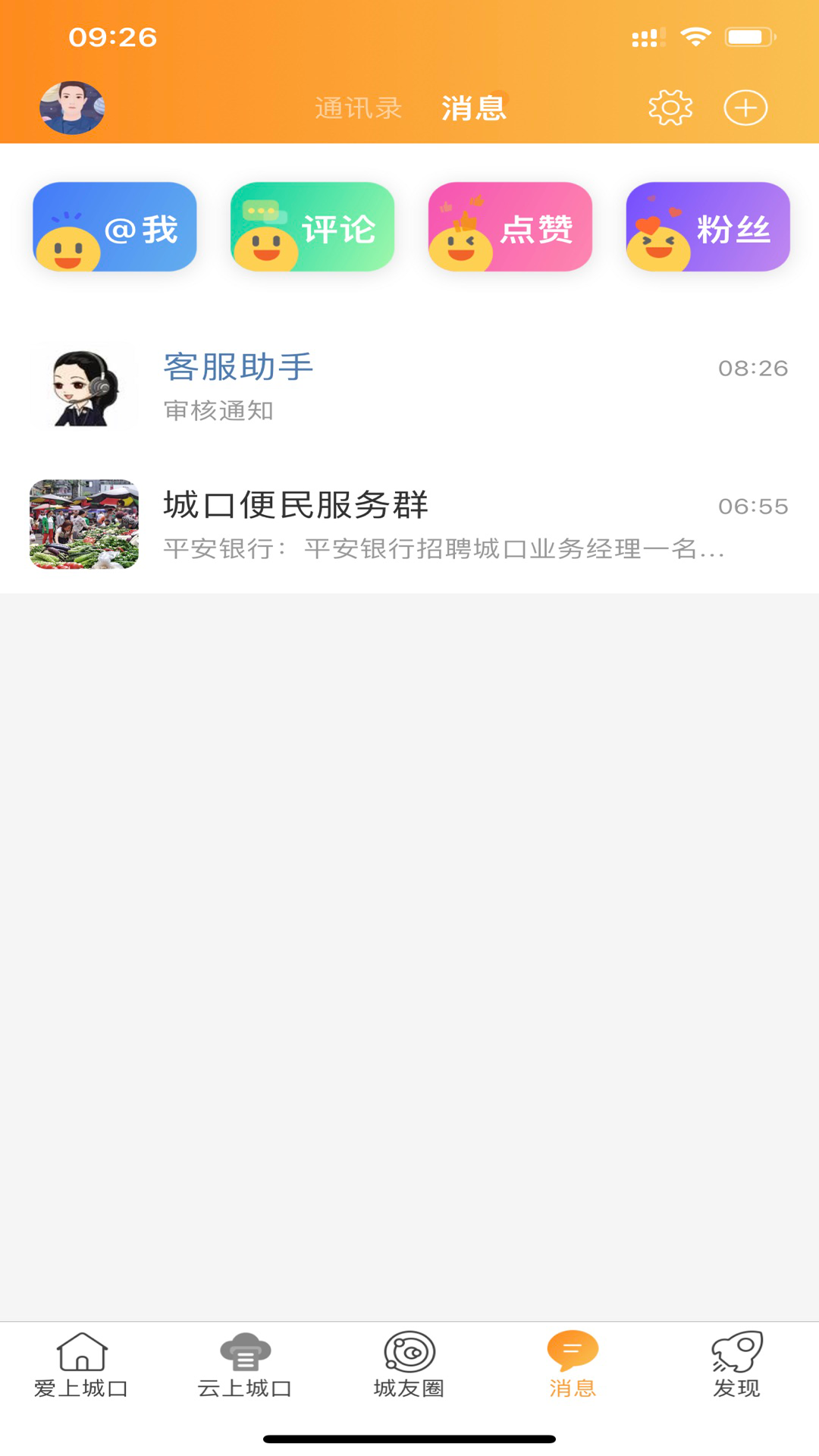Switch to the 通讯录 tab
Image resolution: width=819 pixels, height=1456 pixels.
coord(359,107)
